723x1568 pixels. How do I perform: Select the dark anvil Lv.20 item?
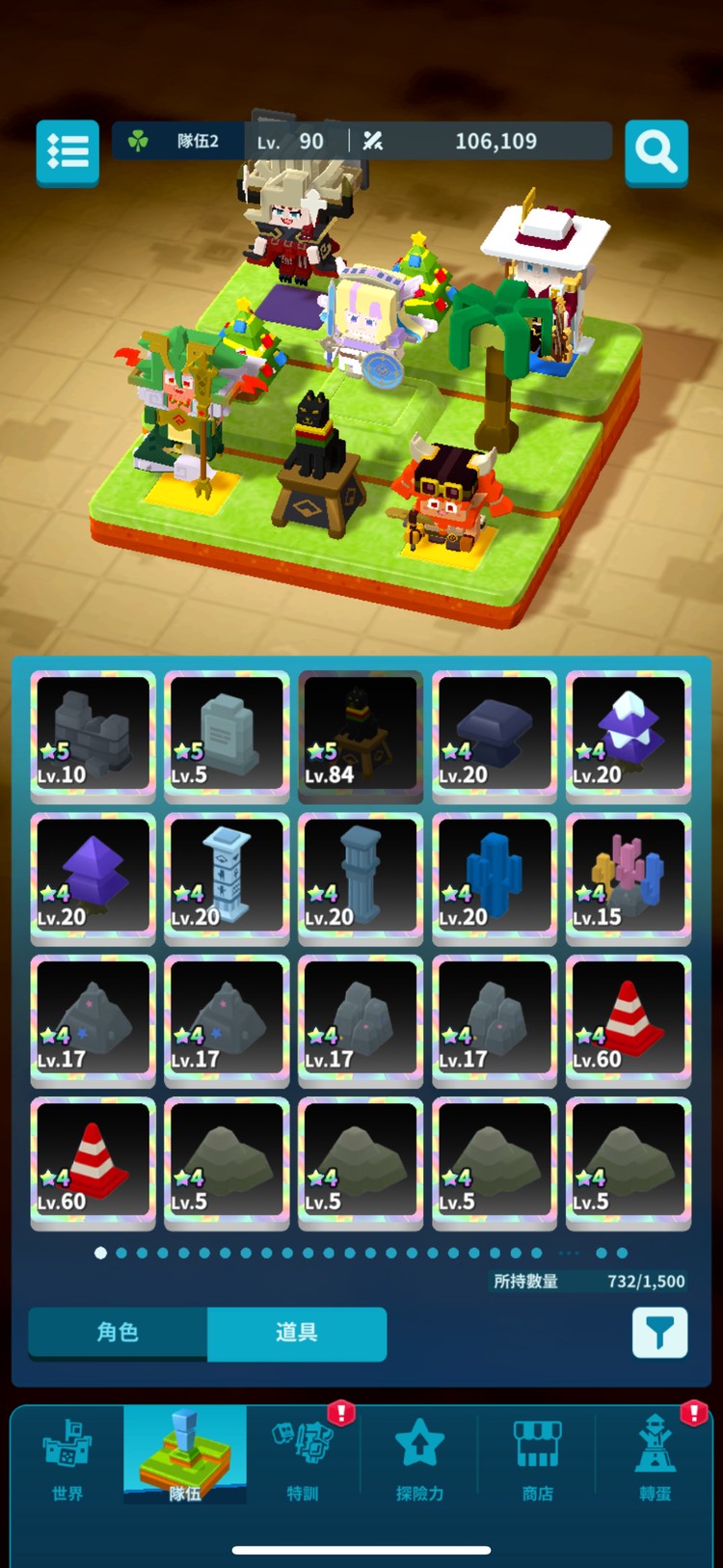click(495, 736)
